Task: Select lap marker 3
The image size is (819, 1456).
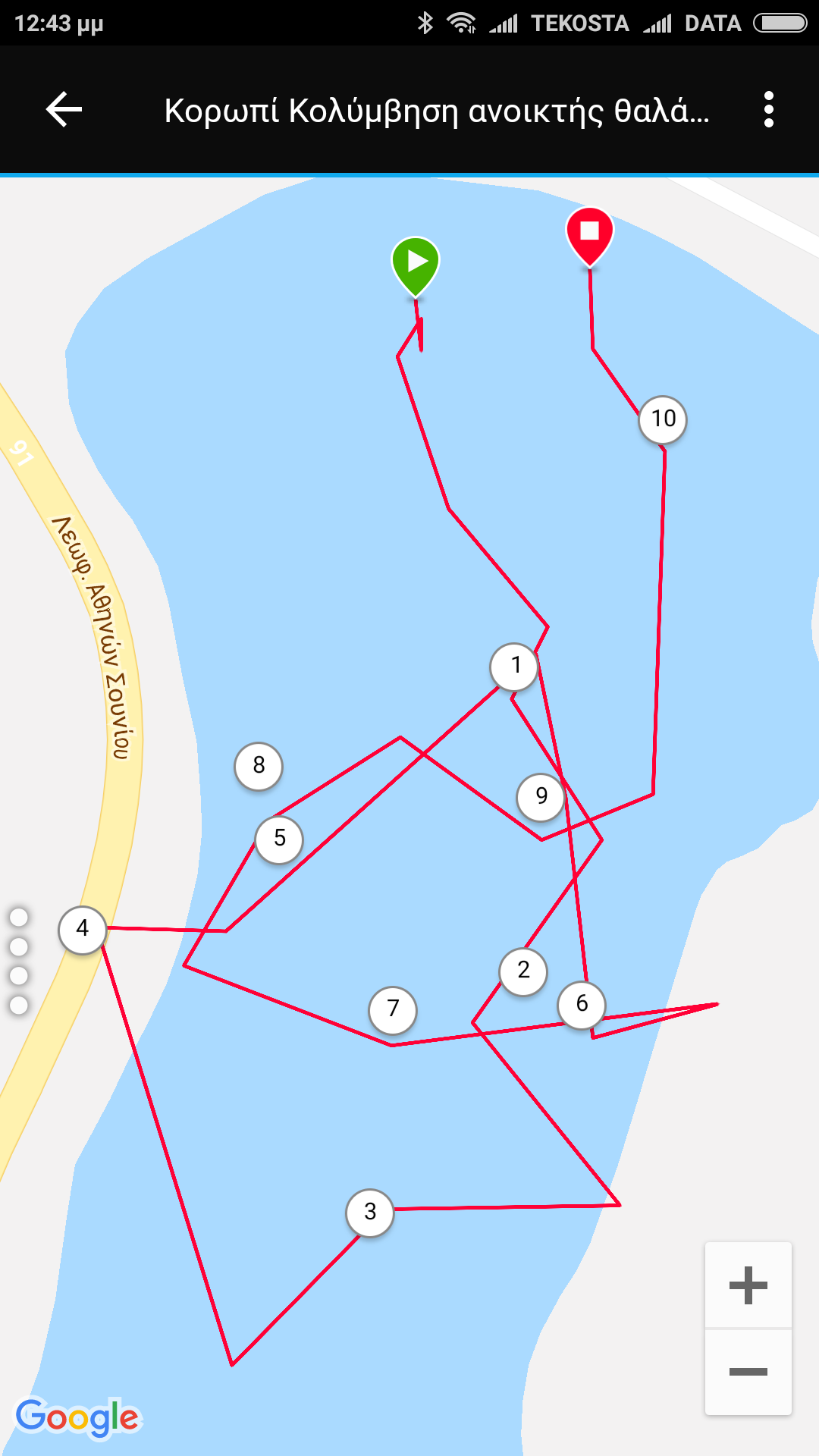Action: point(370,1212)
